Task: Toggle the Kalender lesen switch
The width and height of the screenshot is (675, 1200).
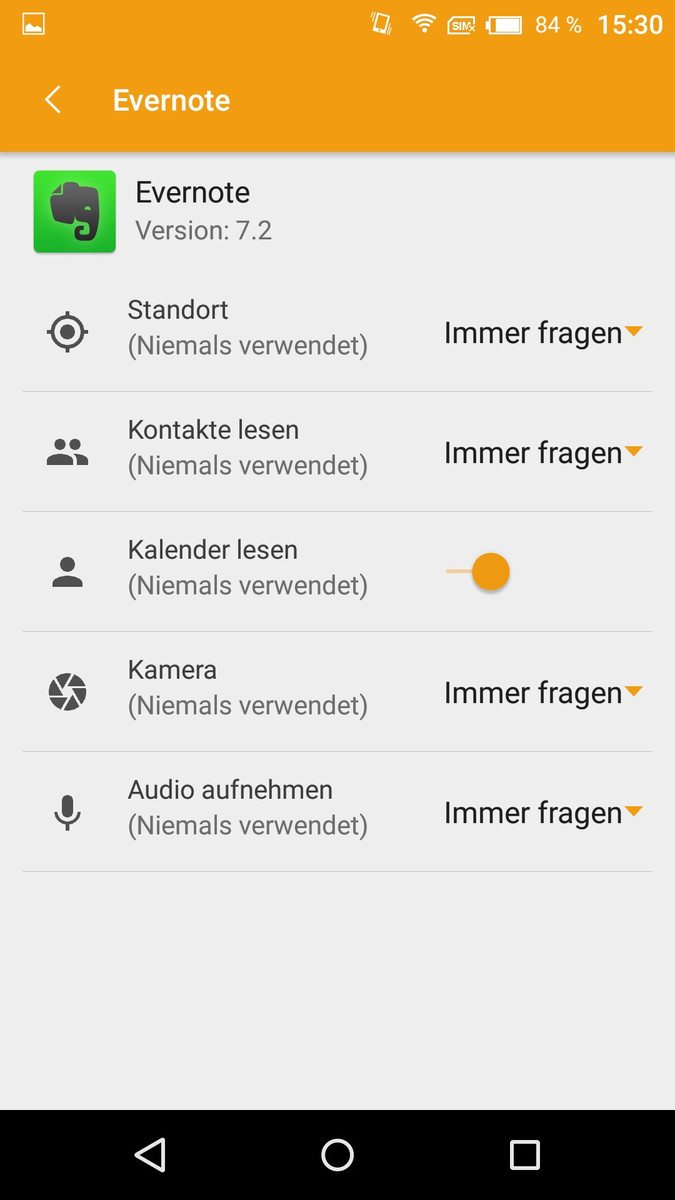Action: click(478, 572)
